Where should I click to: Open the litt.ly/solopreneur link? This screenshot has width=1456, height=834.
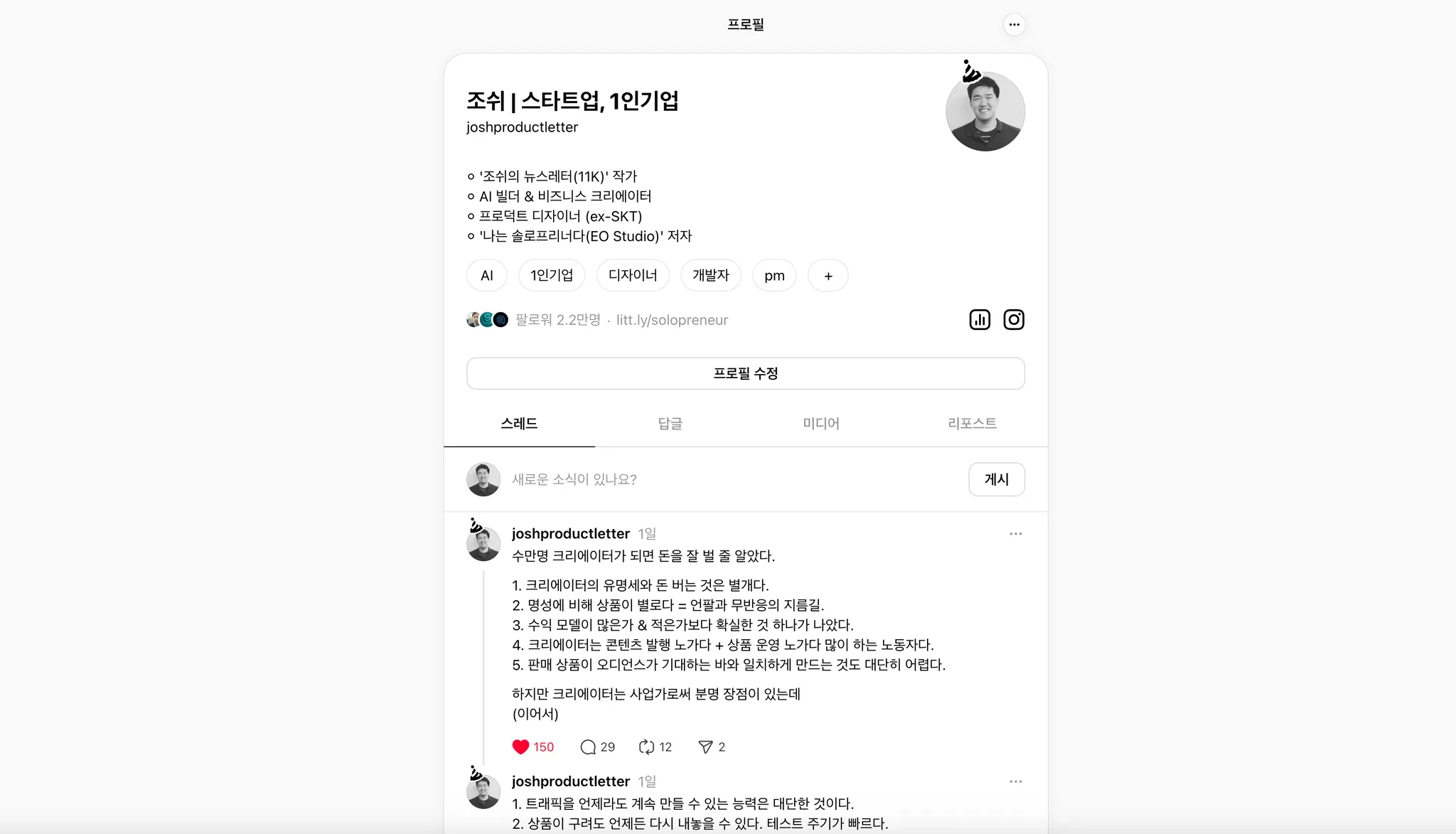(x=672, y=320)
